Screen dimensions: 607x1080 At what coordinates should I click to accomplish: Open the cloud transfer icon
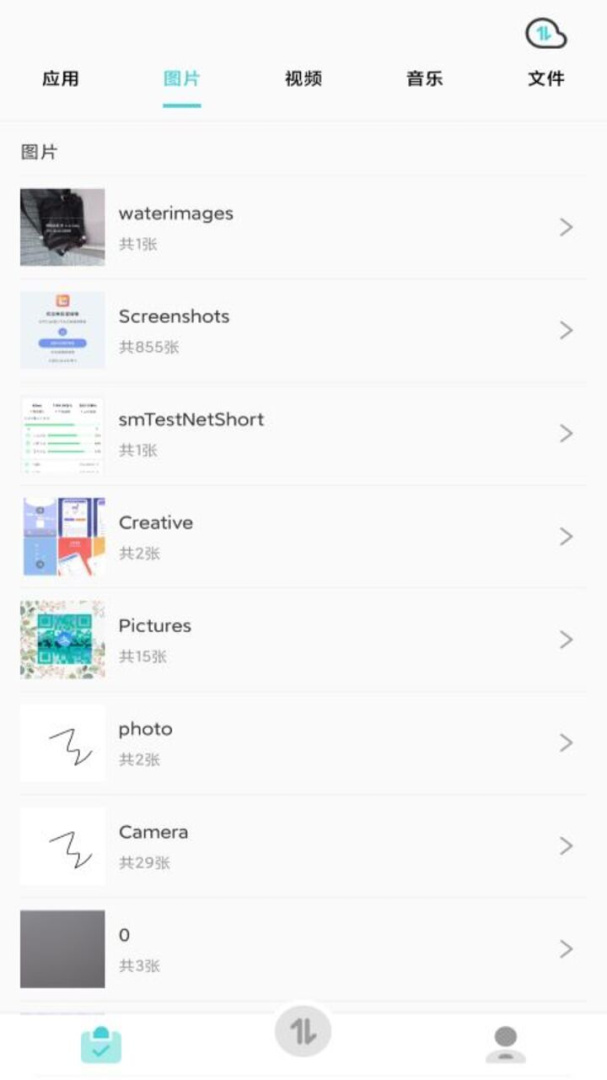546,34
